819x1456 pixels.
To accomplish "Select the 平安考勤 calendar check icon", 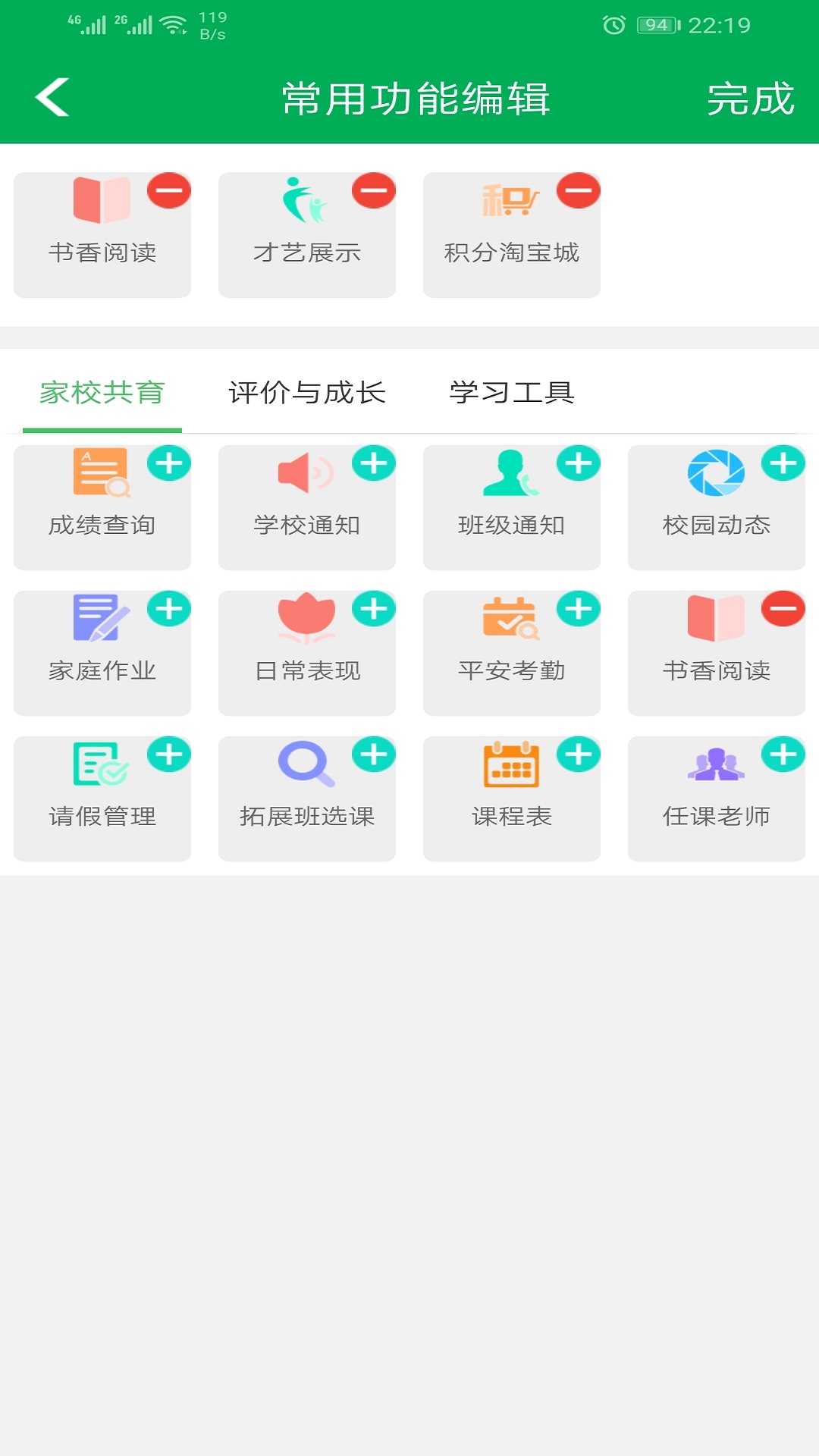I will 509,618.
